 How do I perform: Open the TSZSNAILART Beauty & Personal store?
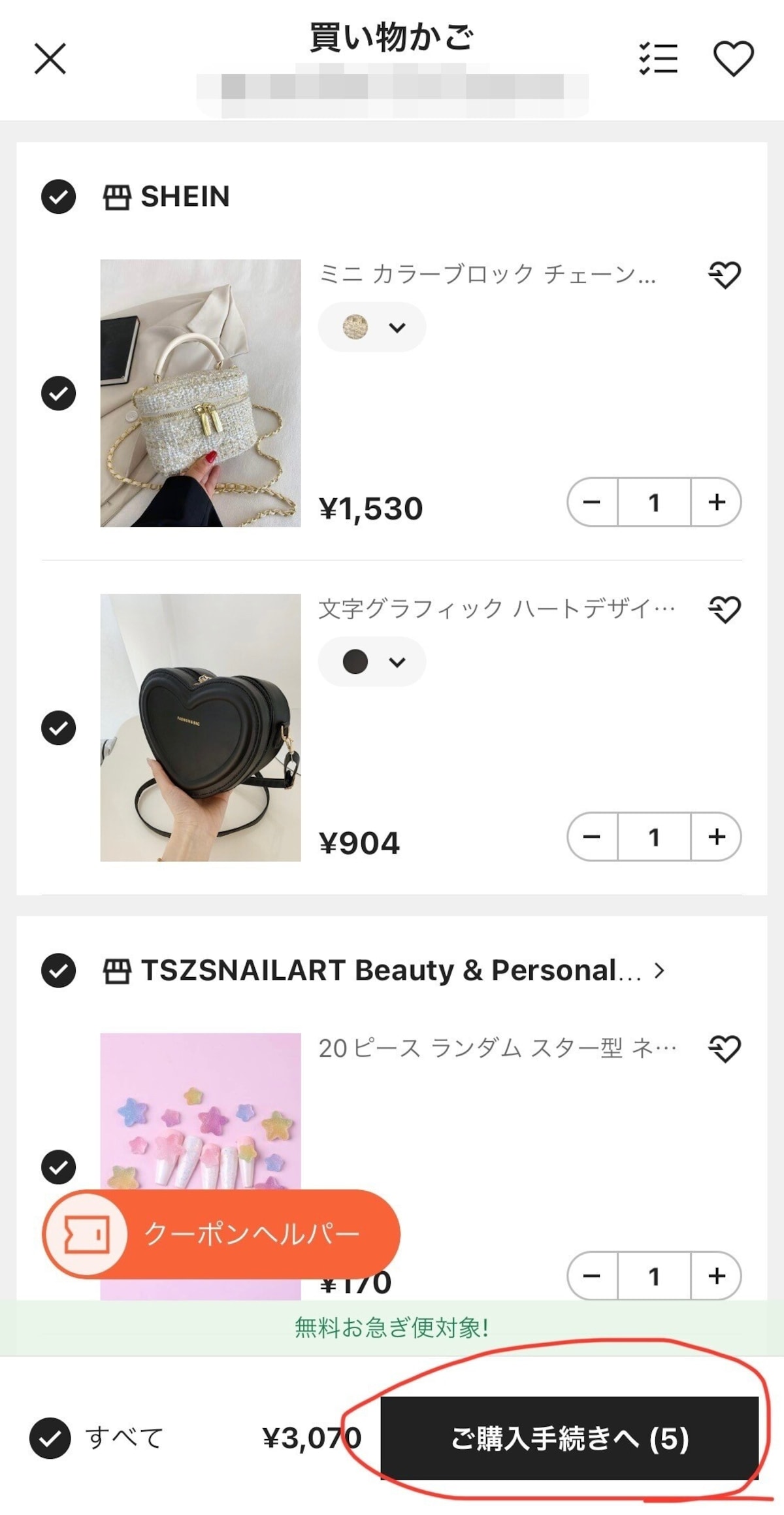point(392,971)
